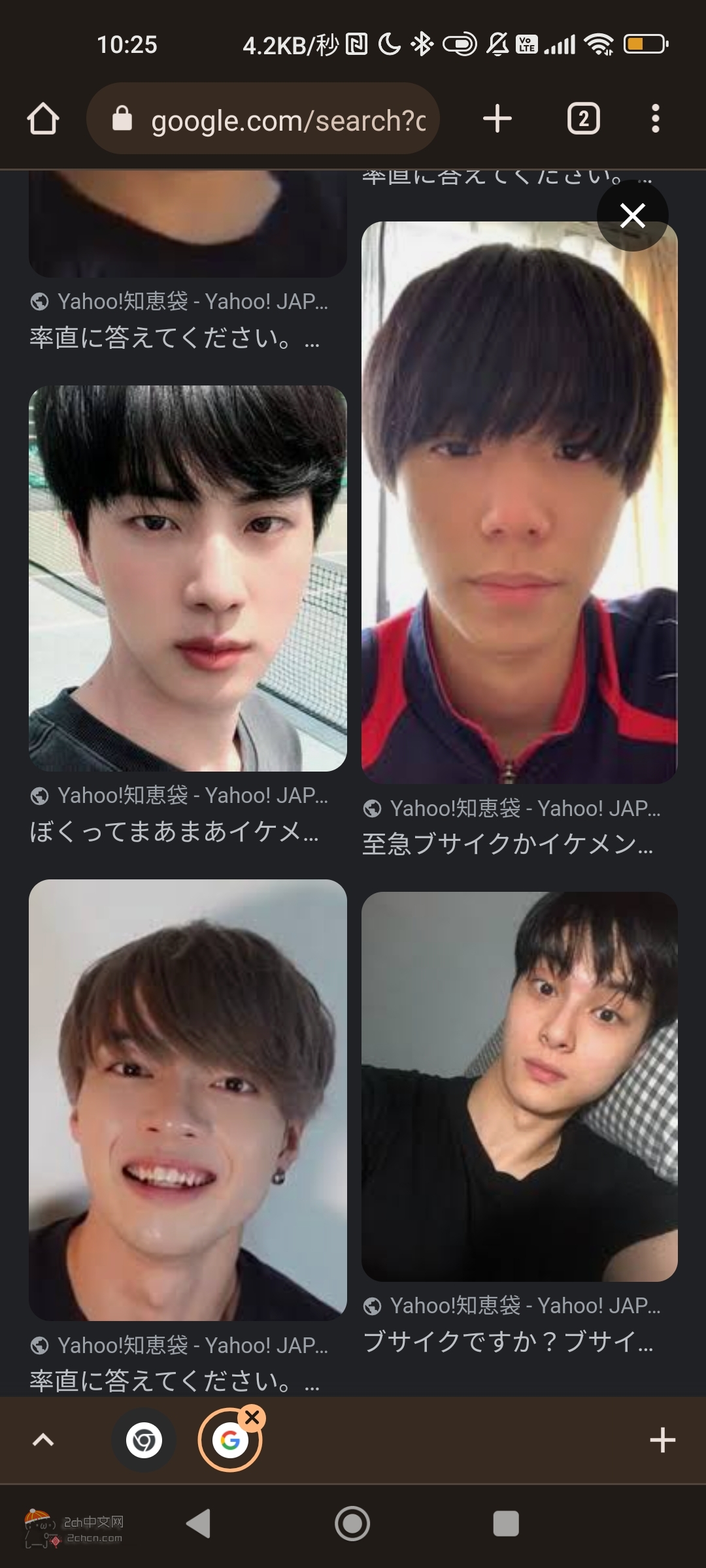Open the tab switcher showing 2 tabs
The height and width of the screenshot is (1568, 706).
583,119
